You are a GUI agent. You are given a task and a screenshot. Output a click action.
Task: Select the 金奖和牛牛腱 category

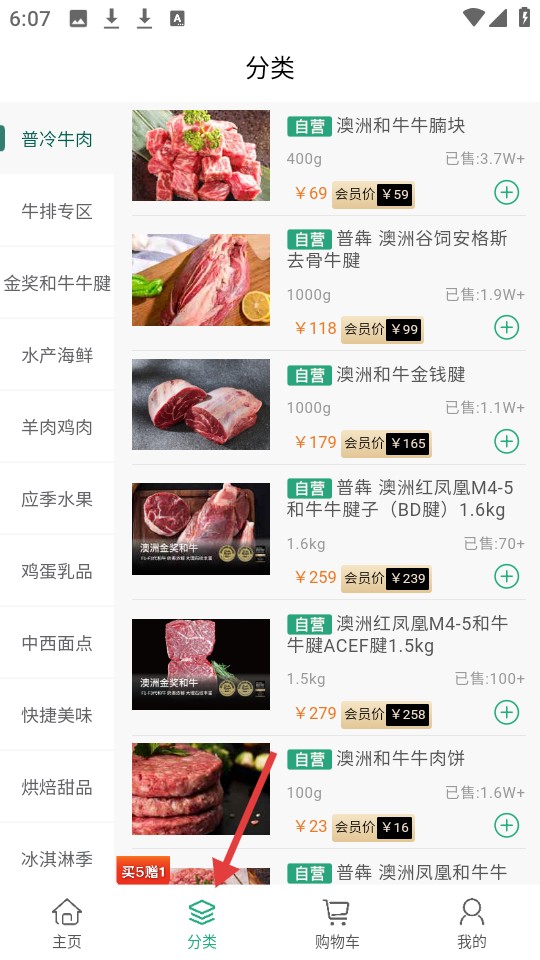point(57,283)
